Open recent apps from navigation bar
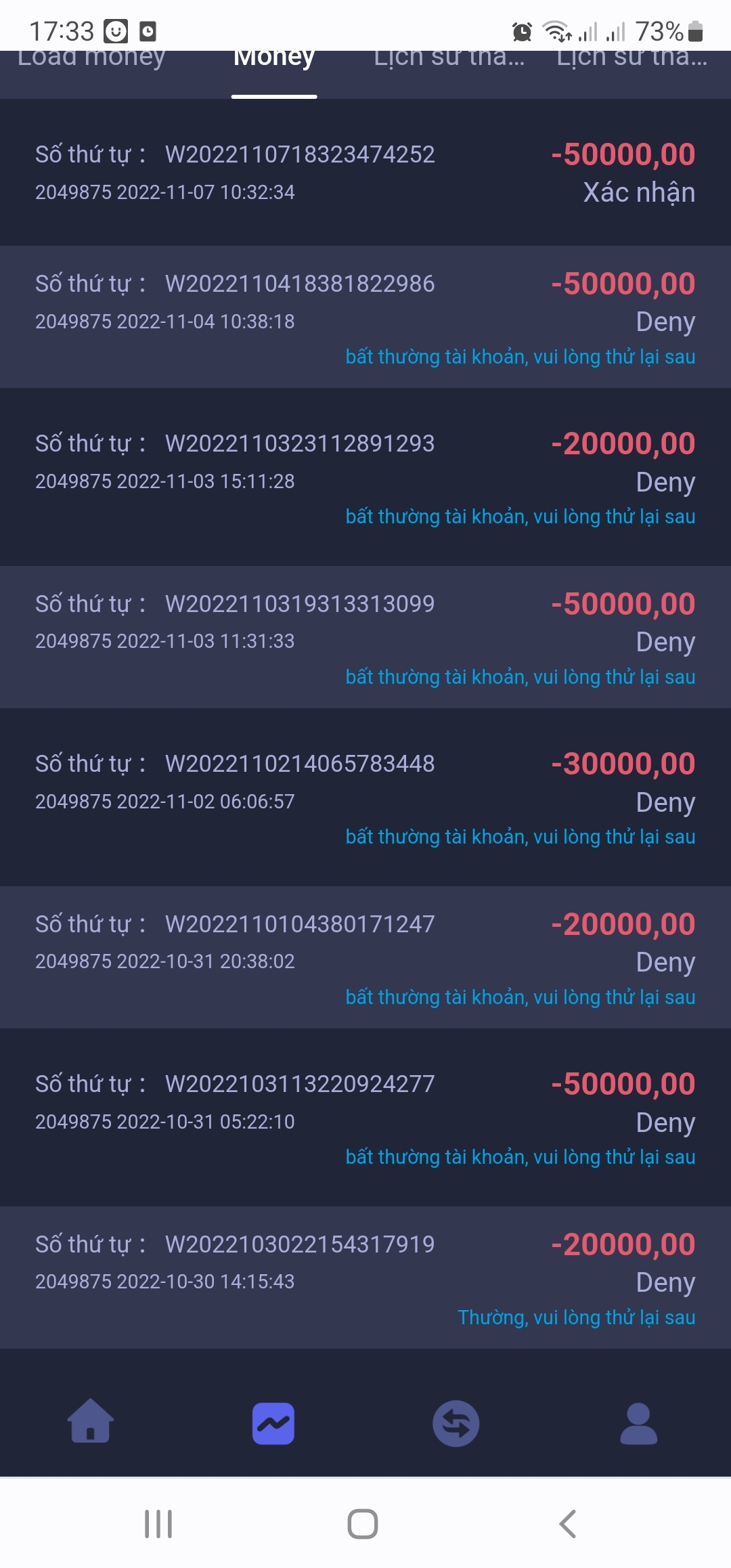The width and height of the screenshot is (731, 1568). pos(158,1524)
